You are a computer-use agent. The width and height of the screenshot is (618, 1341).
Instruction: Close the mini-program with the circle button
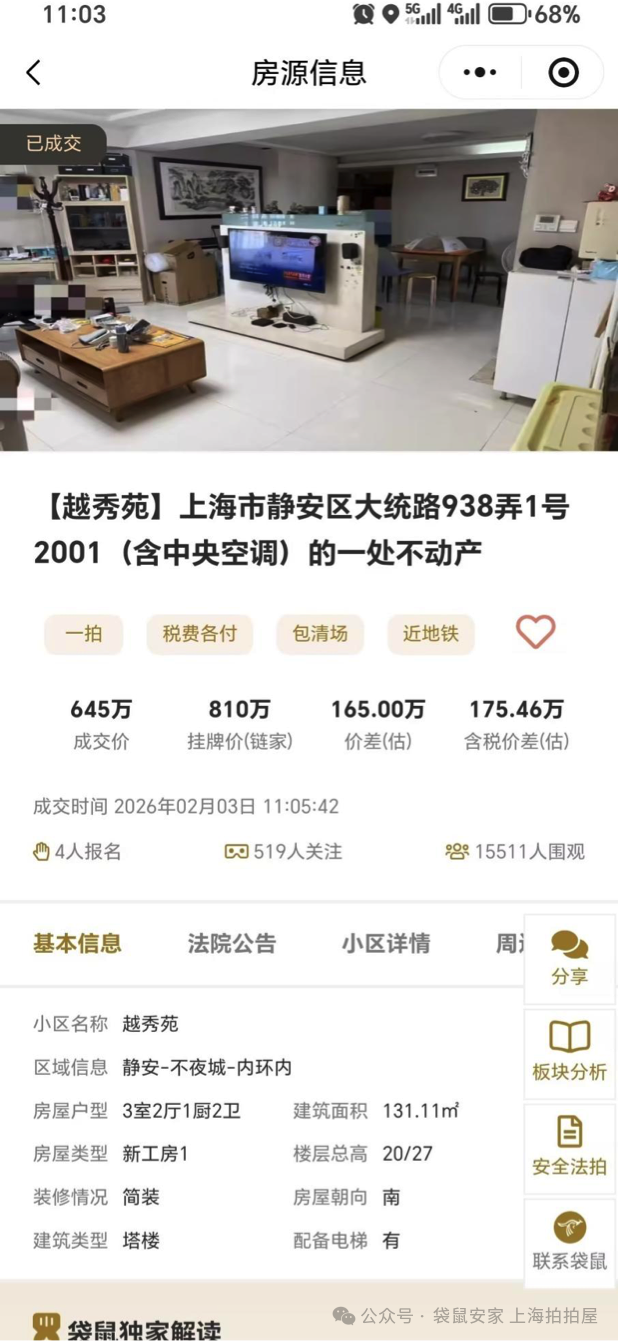pos(564,73)
